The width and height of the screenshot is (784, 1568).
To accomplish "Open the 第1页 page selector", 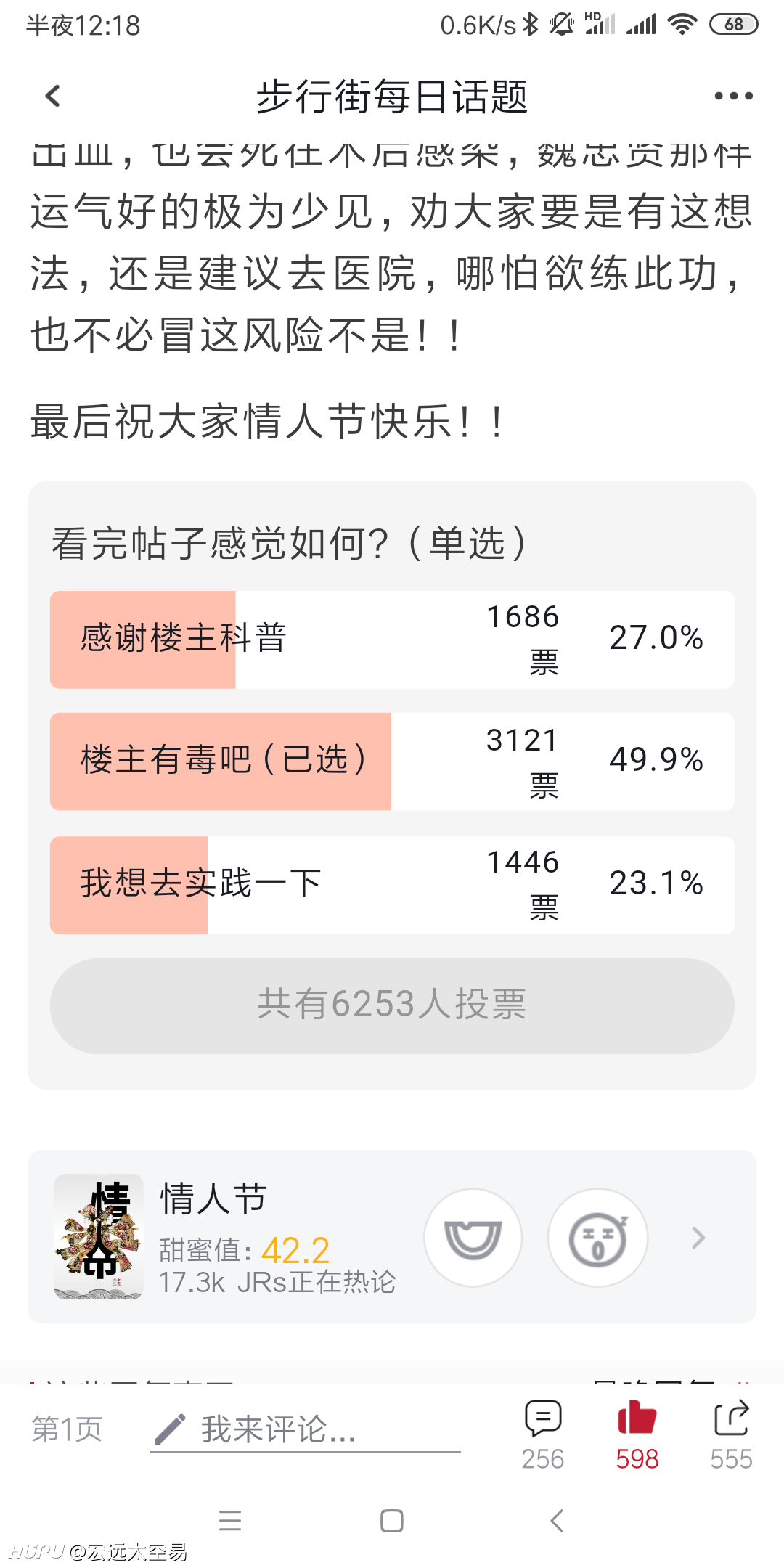I will (x=67, y=1429).
